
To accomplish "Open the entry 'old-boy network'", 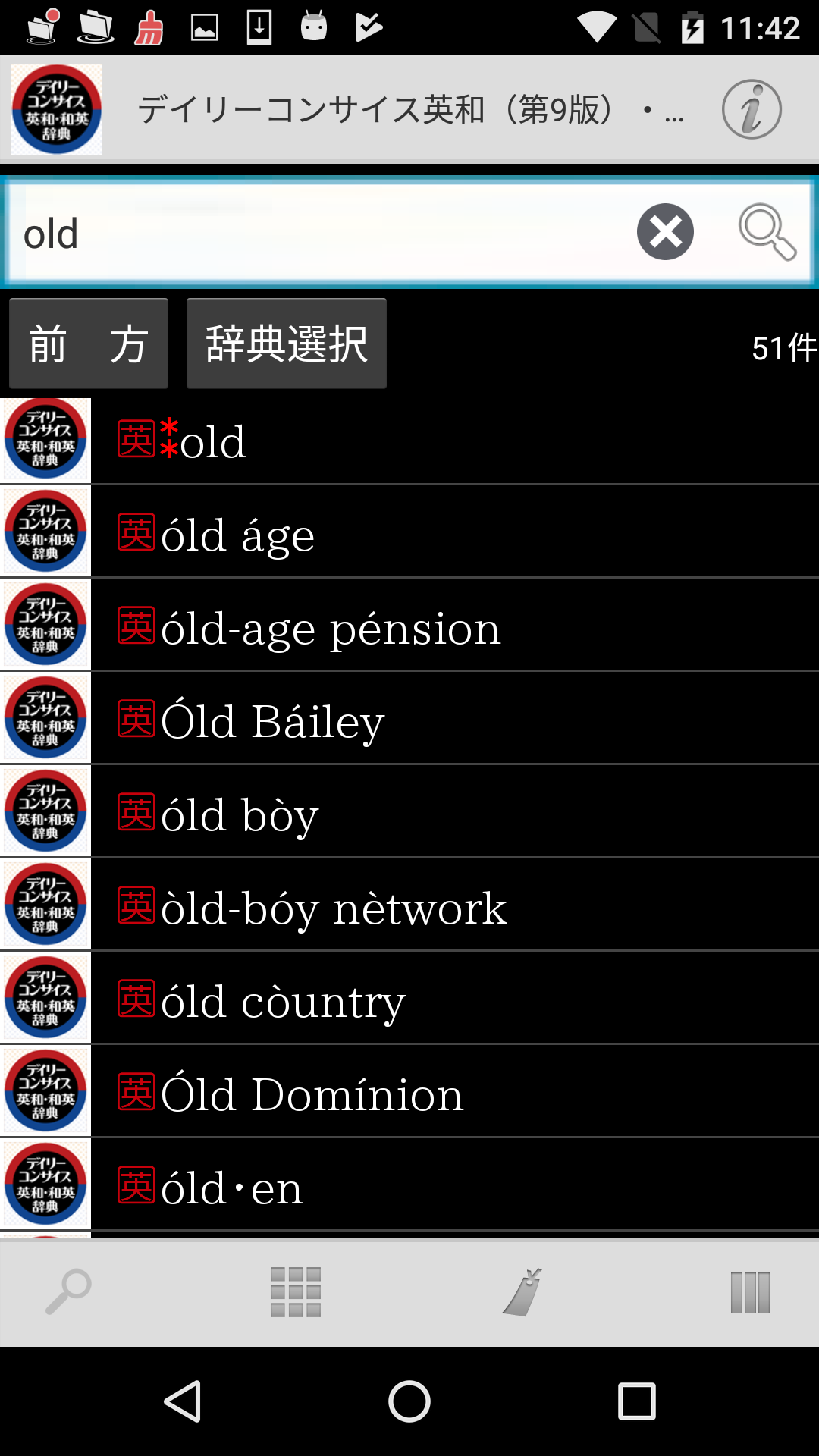I will pyautogui.click(x=455, y=908).
